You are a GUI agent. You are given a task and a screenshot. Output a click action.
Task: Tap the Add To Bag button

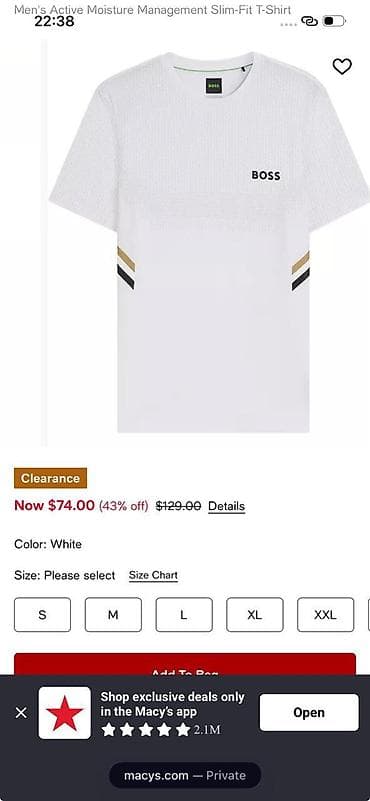point(185,664)
